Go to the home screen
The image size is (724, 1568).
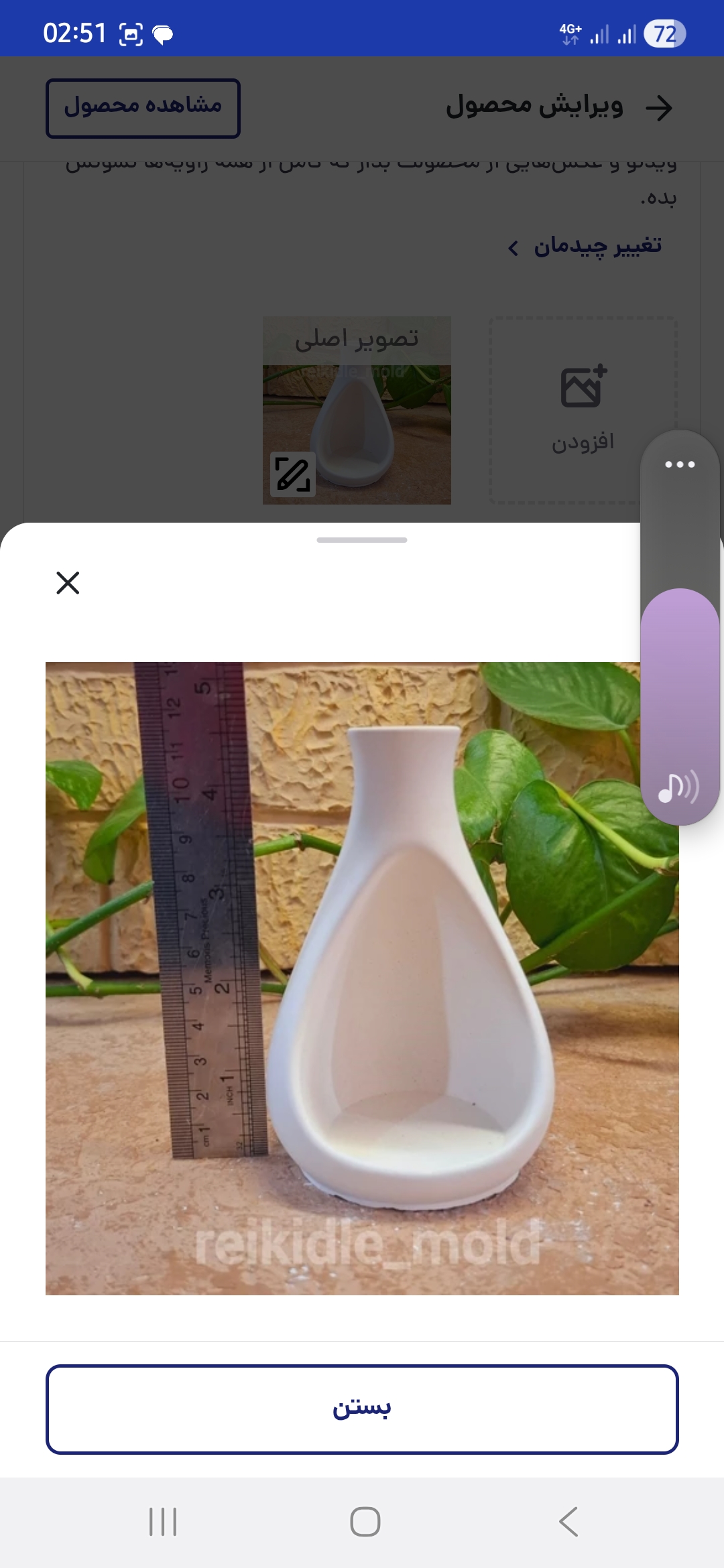pos(365,1522)
